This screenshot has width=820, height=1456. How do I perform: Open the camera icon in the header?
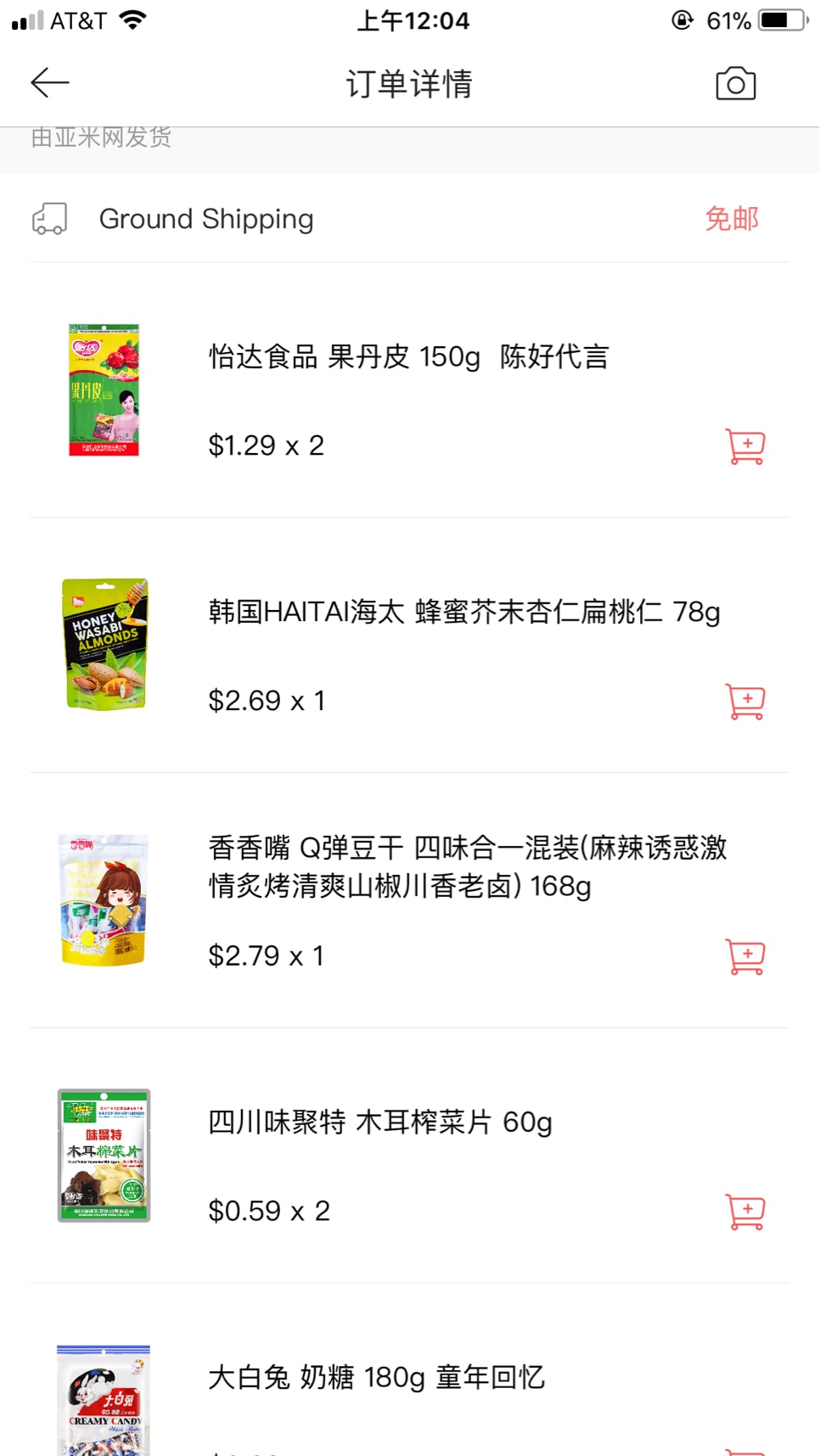[735, 84]
